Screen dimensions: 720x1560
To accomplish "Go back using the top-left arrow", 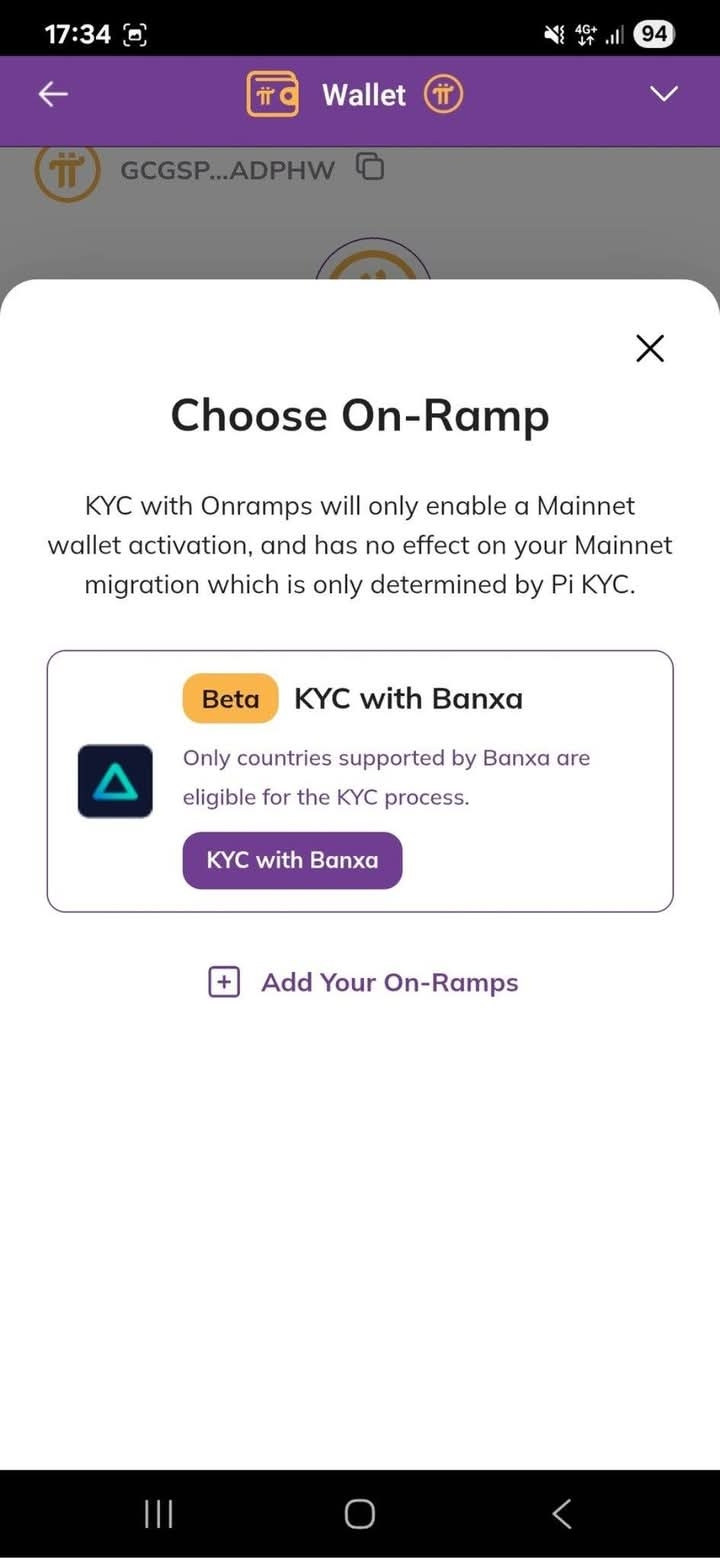I will tap(52, 94).
